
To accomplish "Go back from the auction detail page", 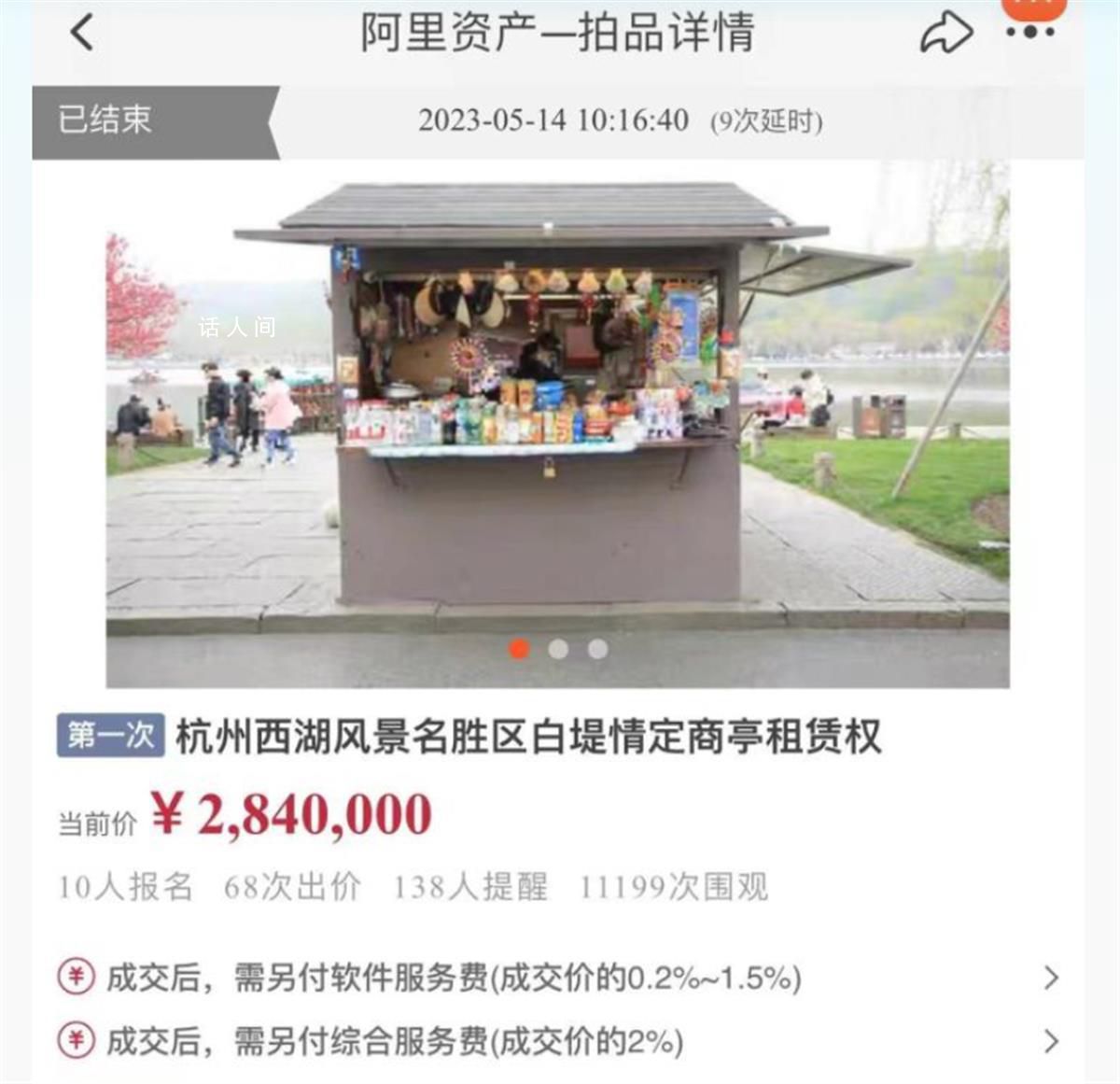I will point(82,33).
